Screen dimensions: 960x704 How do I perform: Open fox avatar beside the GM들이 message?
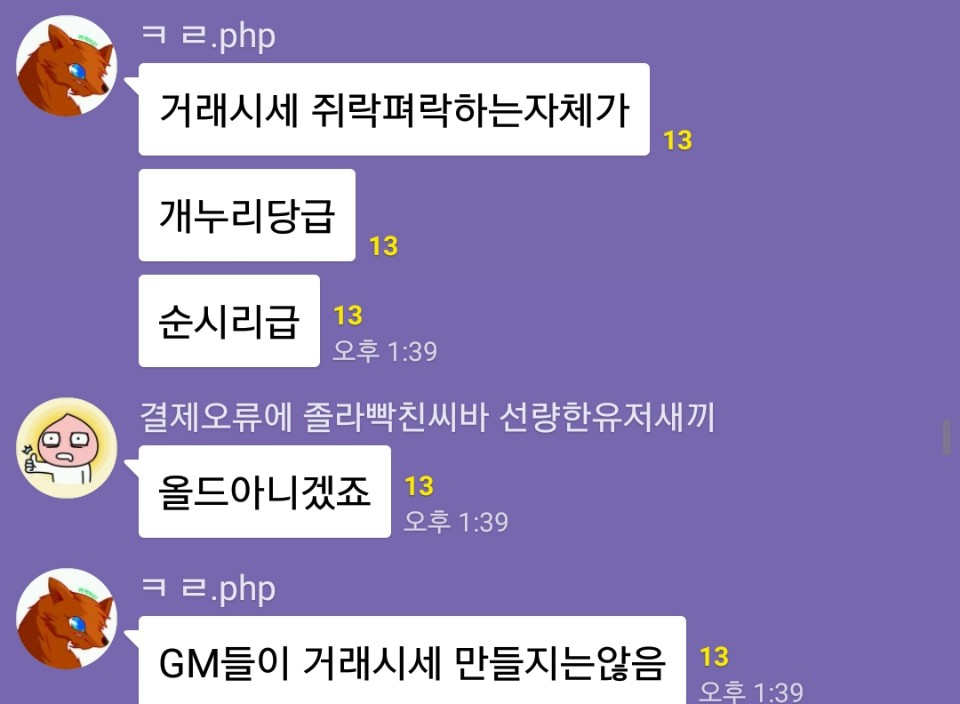(67, 619)
